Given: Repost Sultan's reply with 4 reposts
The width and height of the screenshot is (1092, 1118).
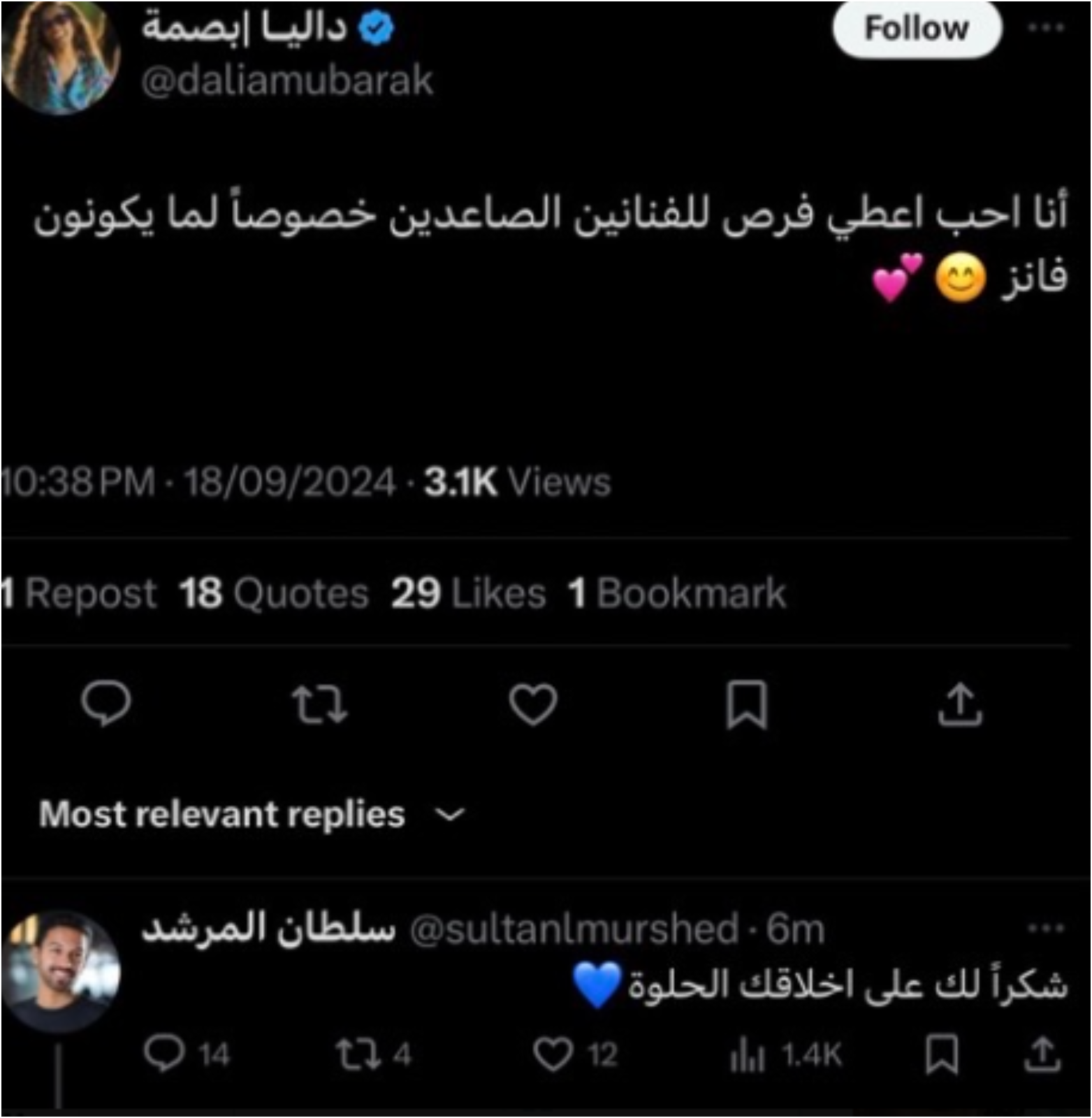Looking at the screenshot, I should coord(358,1054).
